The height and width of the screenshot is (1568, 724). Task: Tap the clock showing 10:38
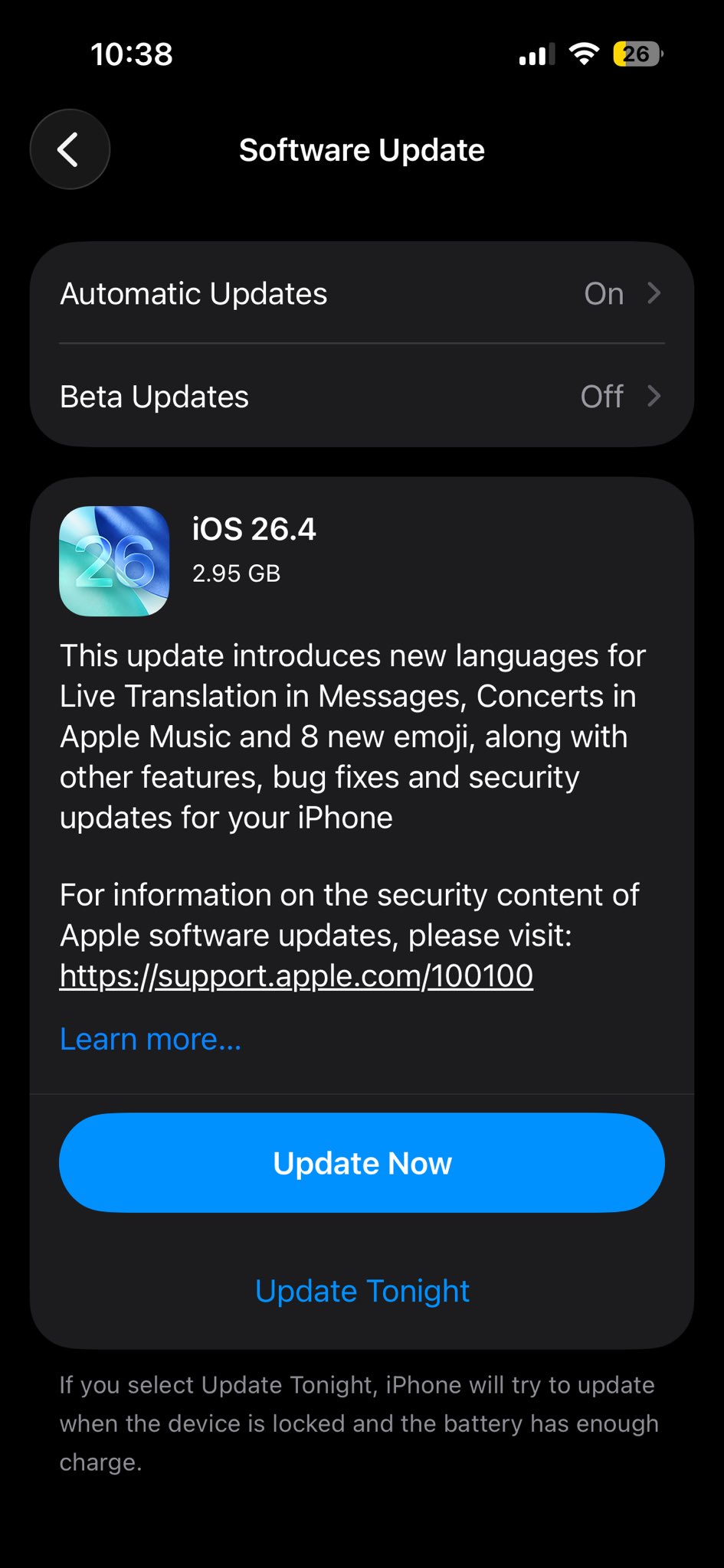coord(130,54)
